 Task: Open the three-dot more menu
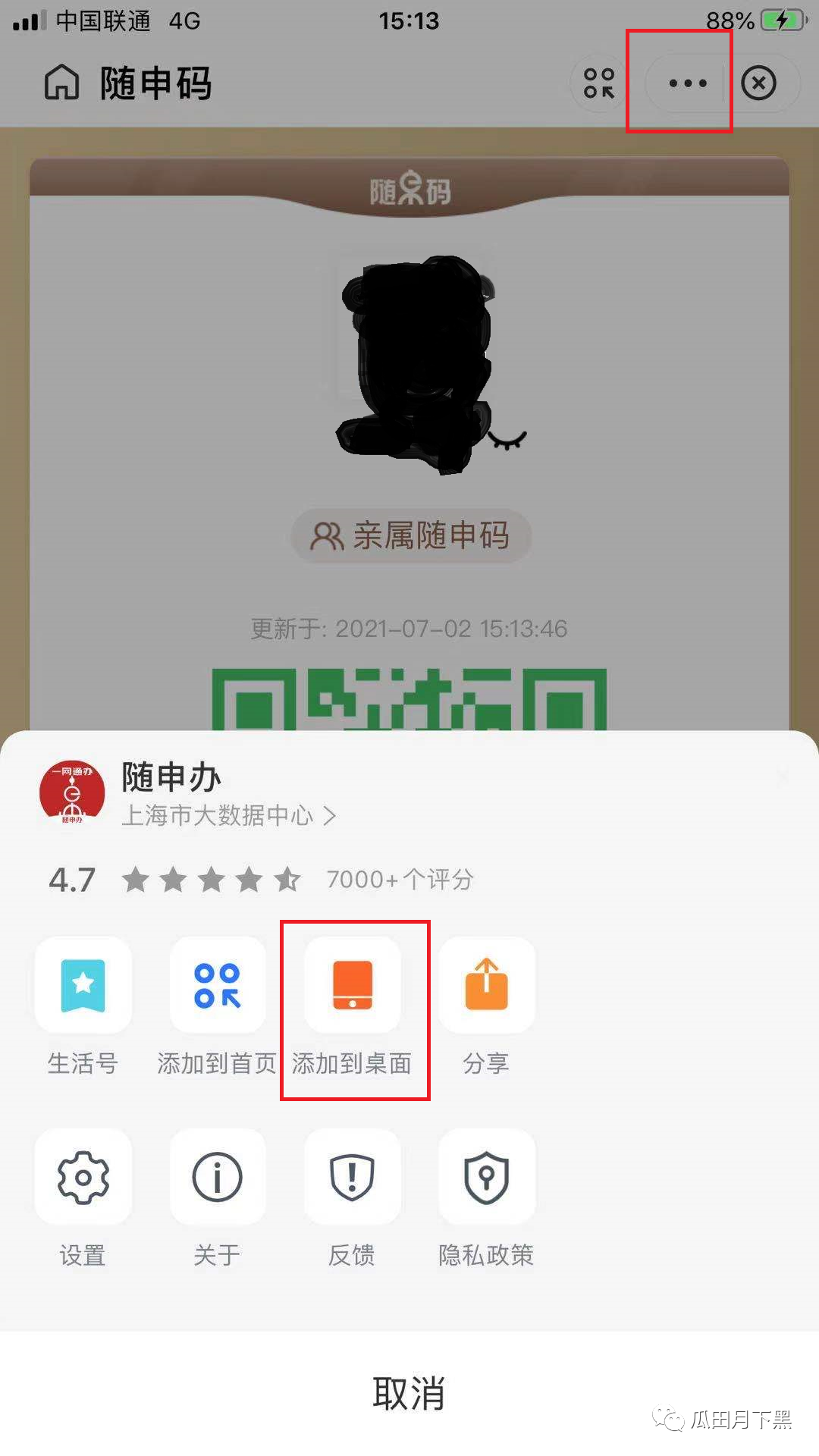click(688, 83)
